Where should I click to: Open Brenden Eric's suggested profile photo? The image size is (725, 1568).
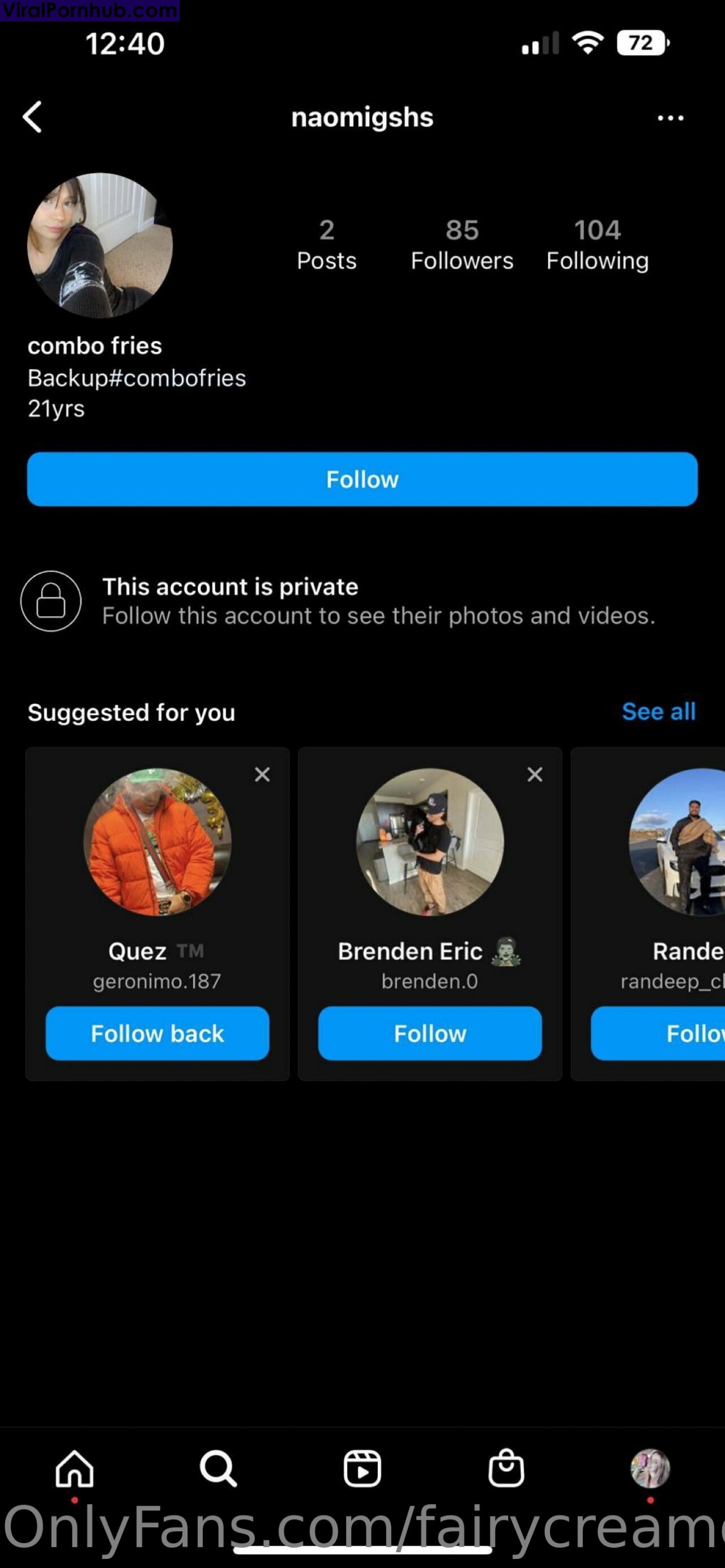pyautogui.click(x=430, y=842)
